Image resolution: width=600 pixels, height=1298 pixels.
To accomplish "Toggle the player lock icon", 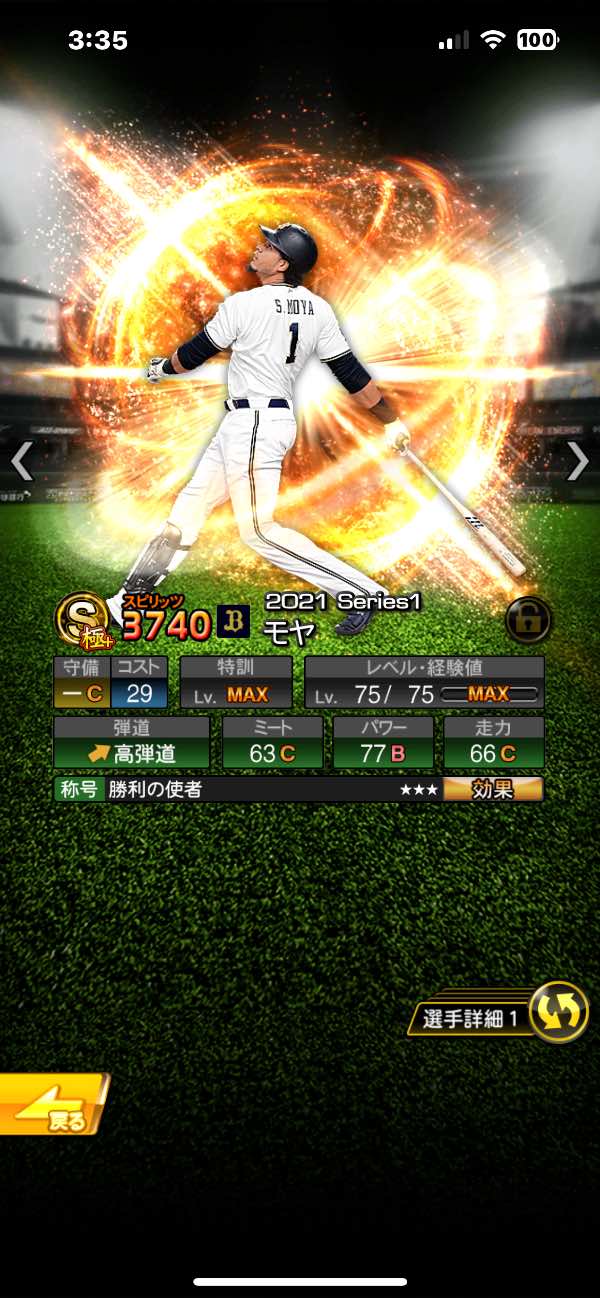I will pos(528,621).
